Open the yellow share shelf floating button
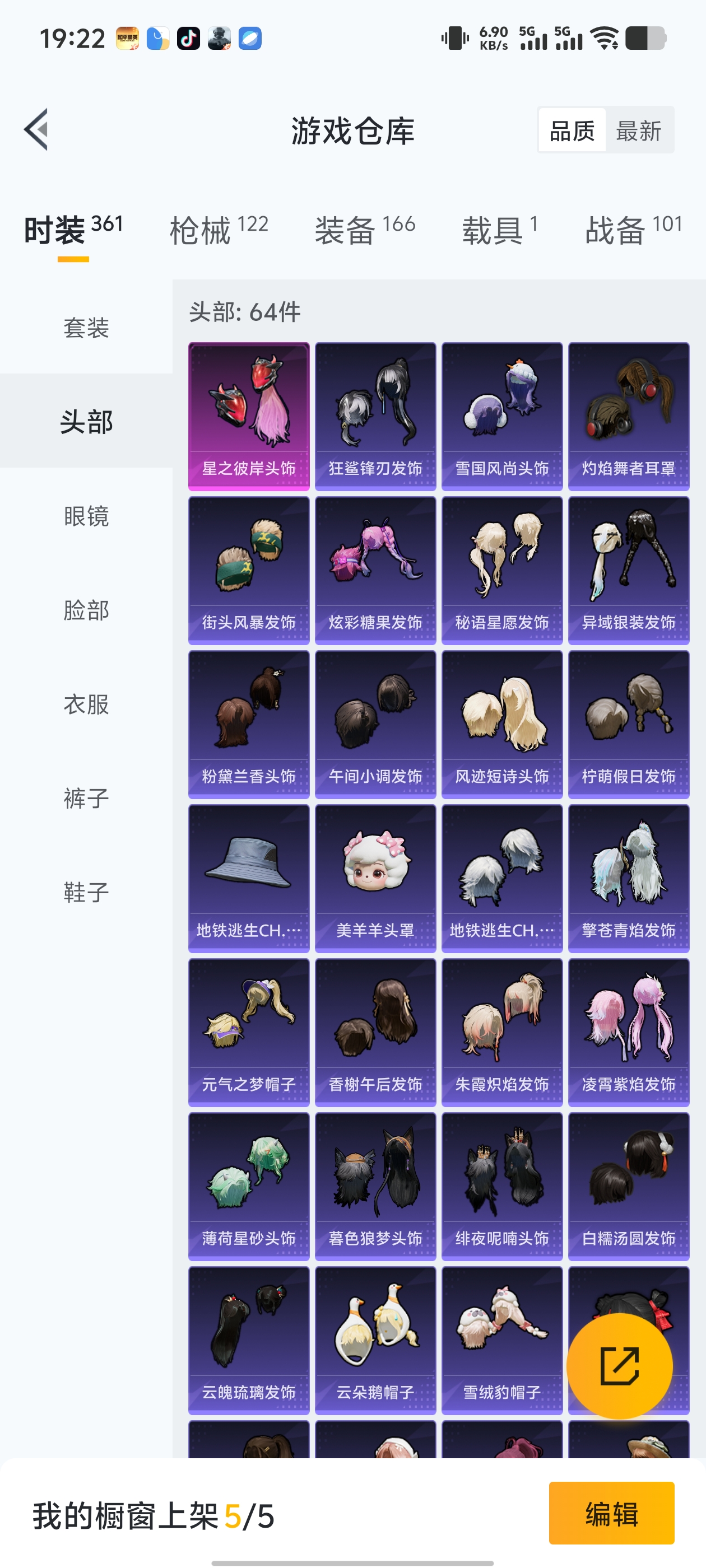Image resolution: width=706 pixels, height=1568 pixels. click(620, 1366)
